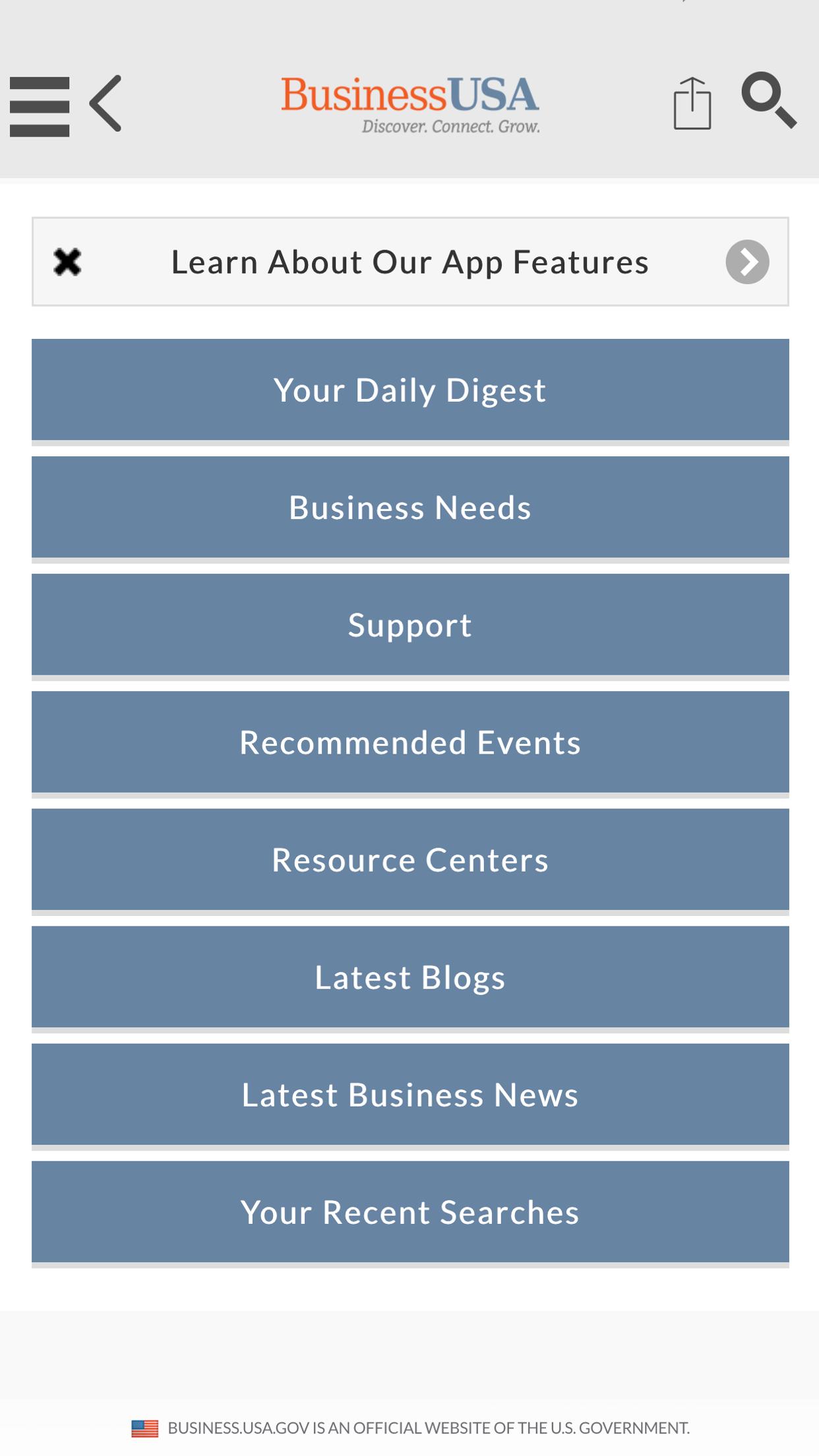Open the Support section
The height and width of the screenshot is (1456, 819).
point(409,624)
